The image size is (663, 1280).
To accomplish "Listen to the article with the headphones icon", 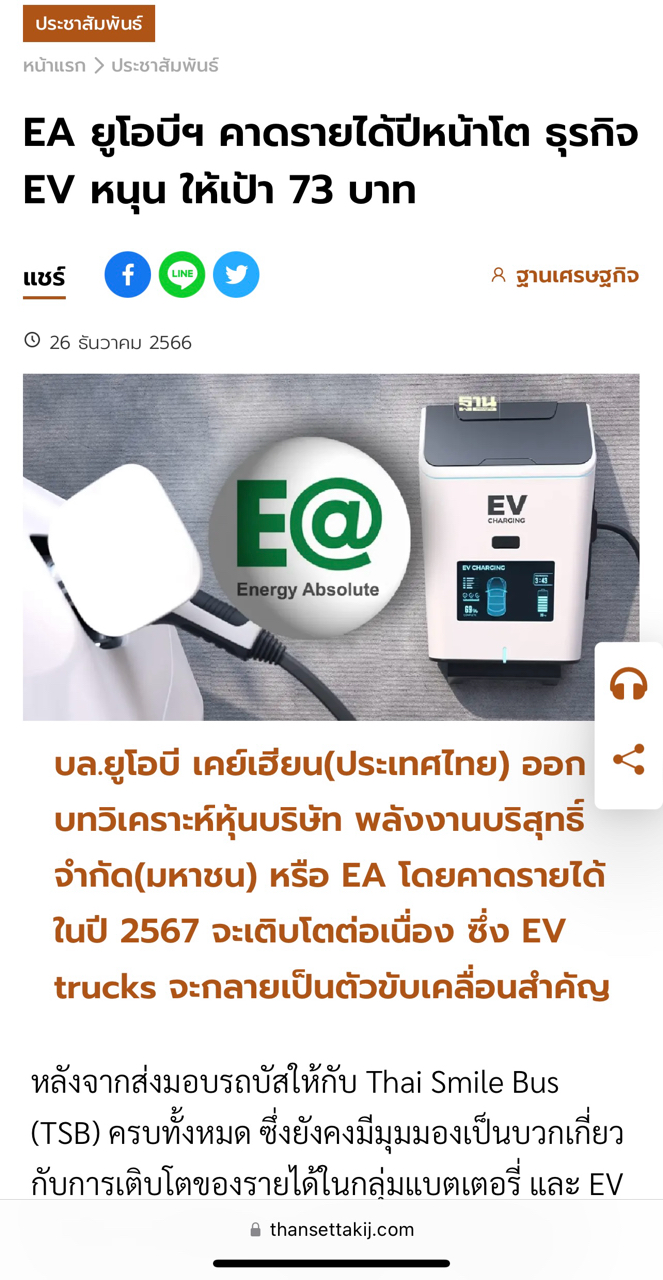I will coord(629,684).
